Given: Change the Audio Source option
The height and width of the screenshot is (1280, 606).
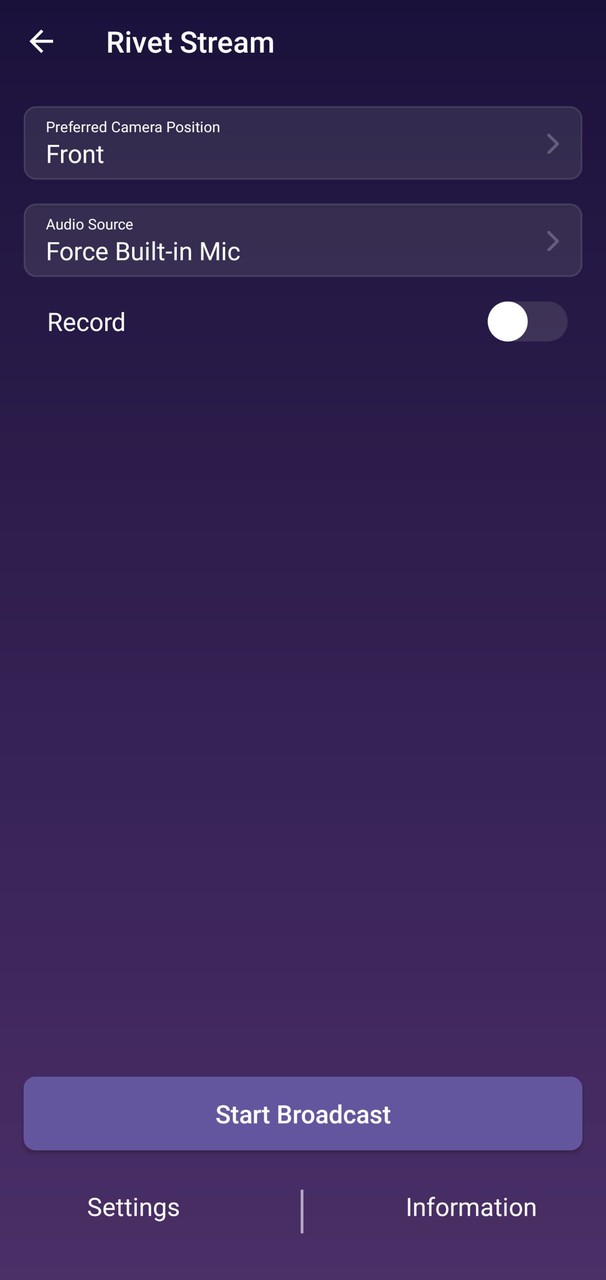Looking at the screenshot, I should (302, 240).
